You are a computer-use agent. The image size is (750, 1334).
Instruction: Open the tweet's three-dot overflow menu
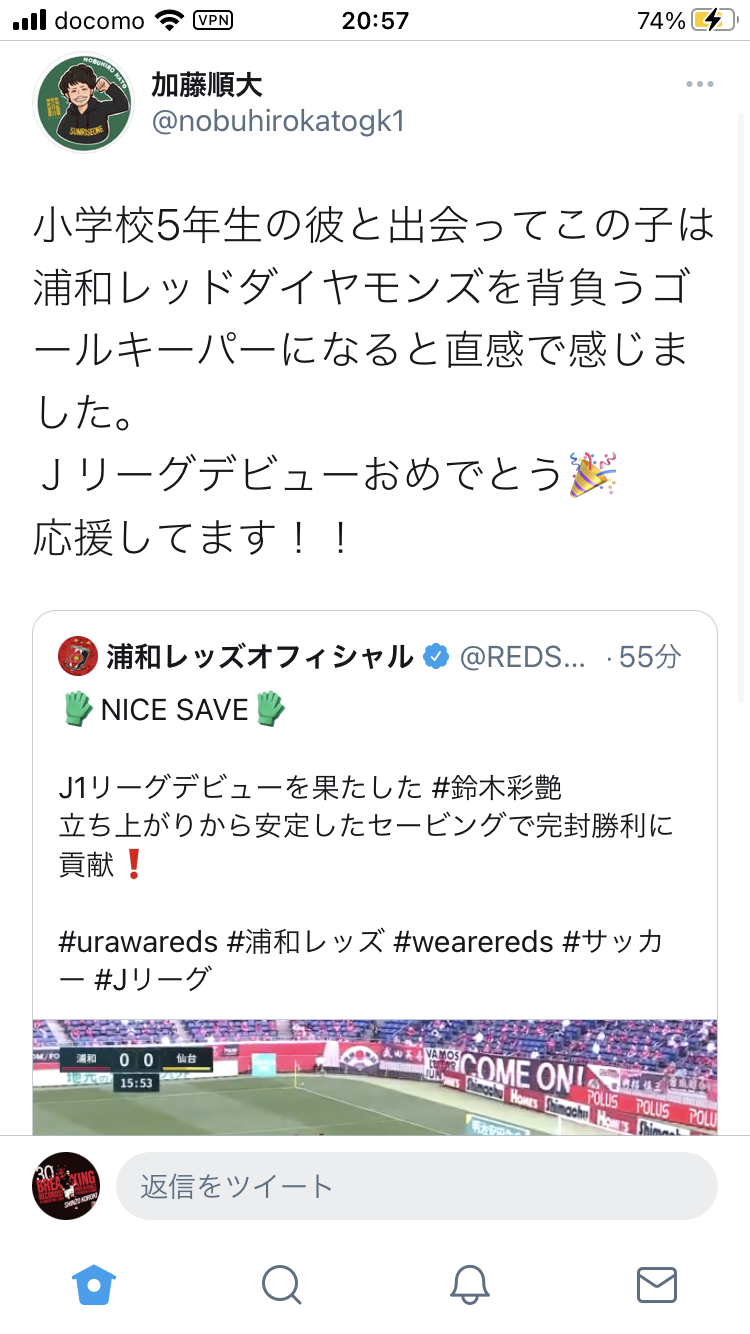click(x=699, y=85)
